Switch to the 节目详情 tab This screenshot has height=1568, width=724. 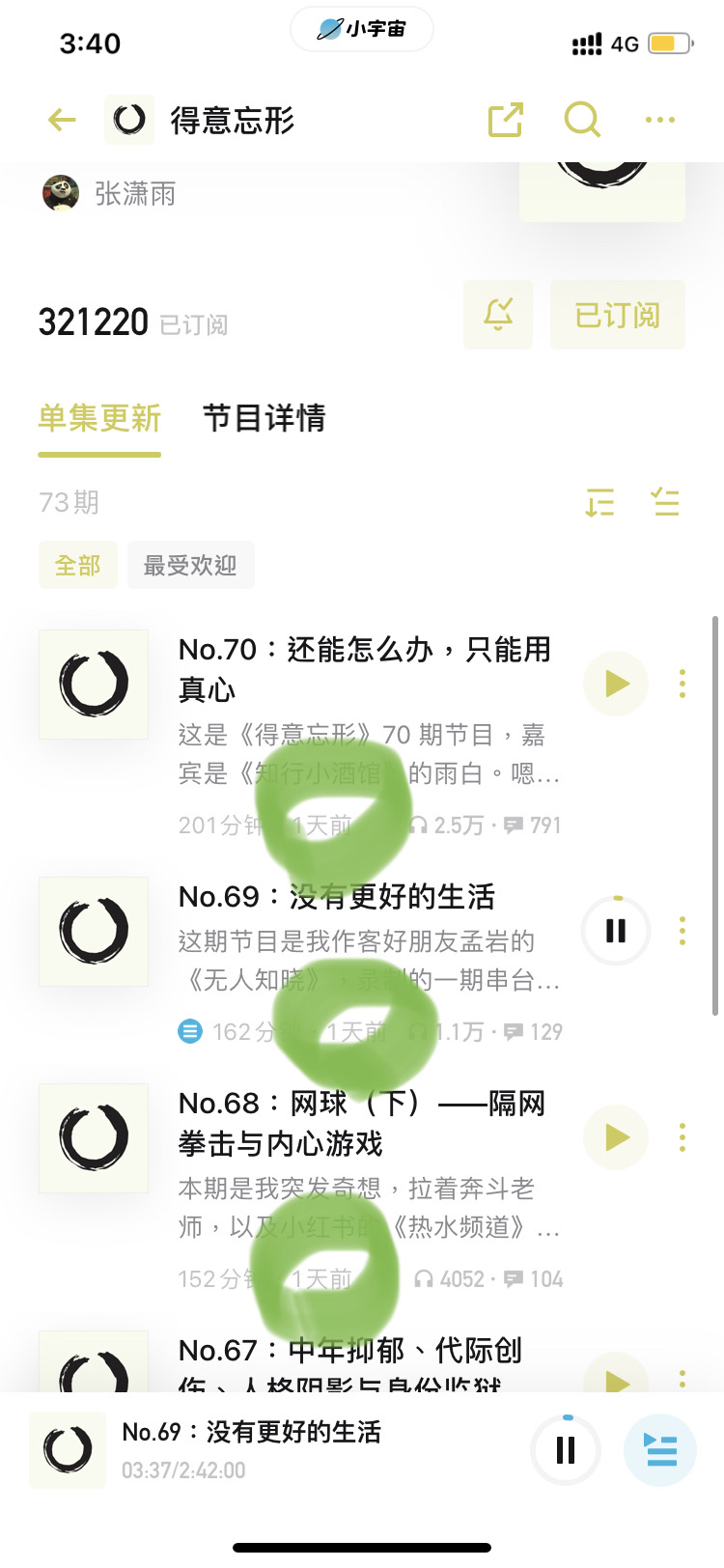click(264, 418)
